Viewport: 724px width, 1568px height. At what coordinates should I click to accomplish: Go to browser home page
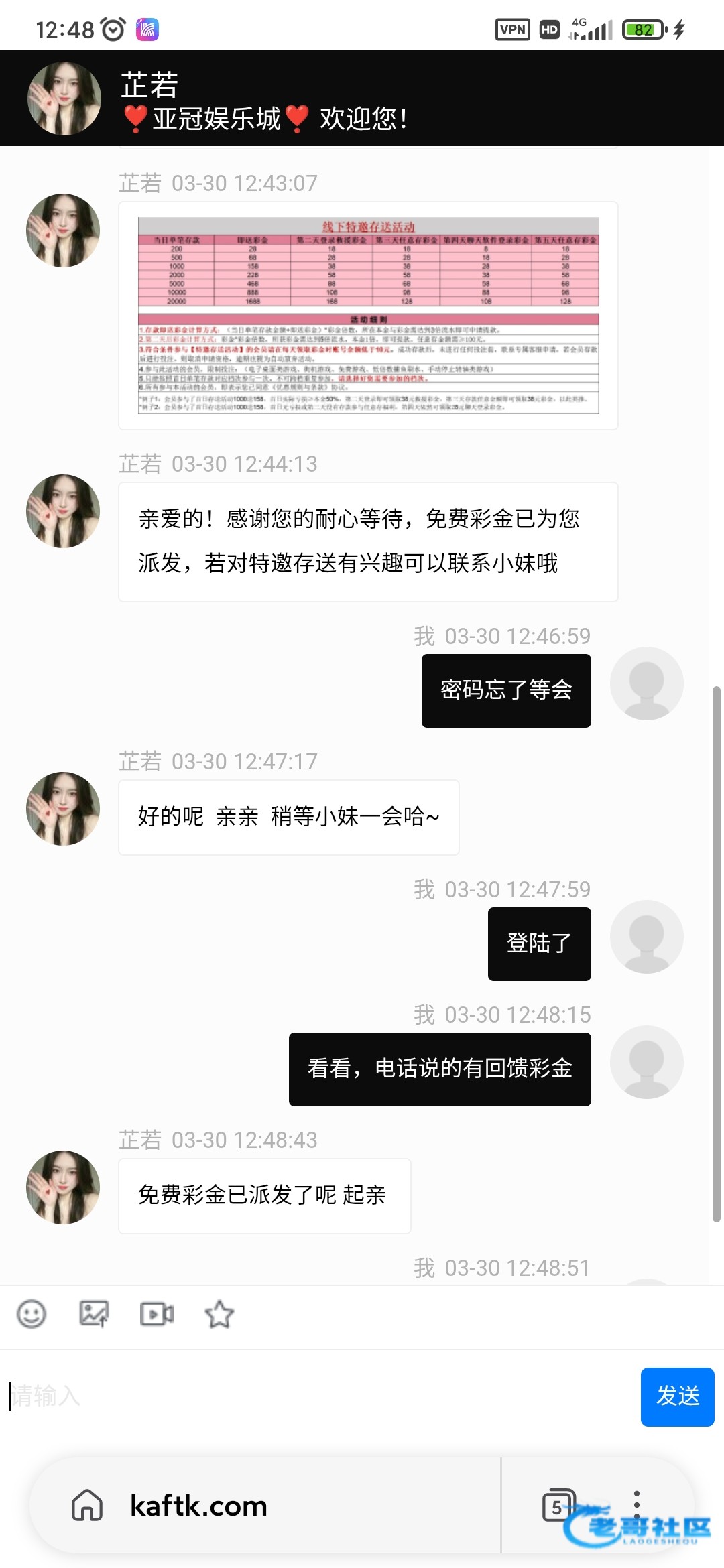(87, 1505)
